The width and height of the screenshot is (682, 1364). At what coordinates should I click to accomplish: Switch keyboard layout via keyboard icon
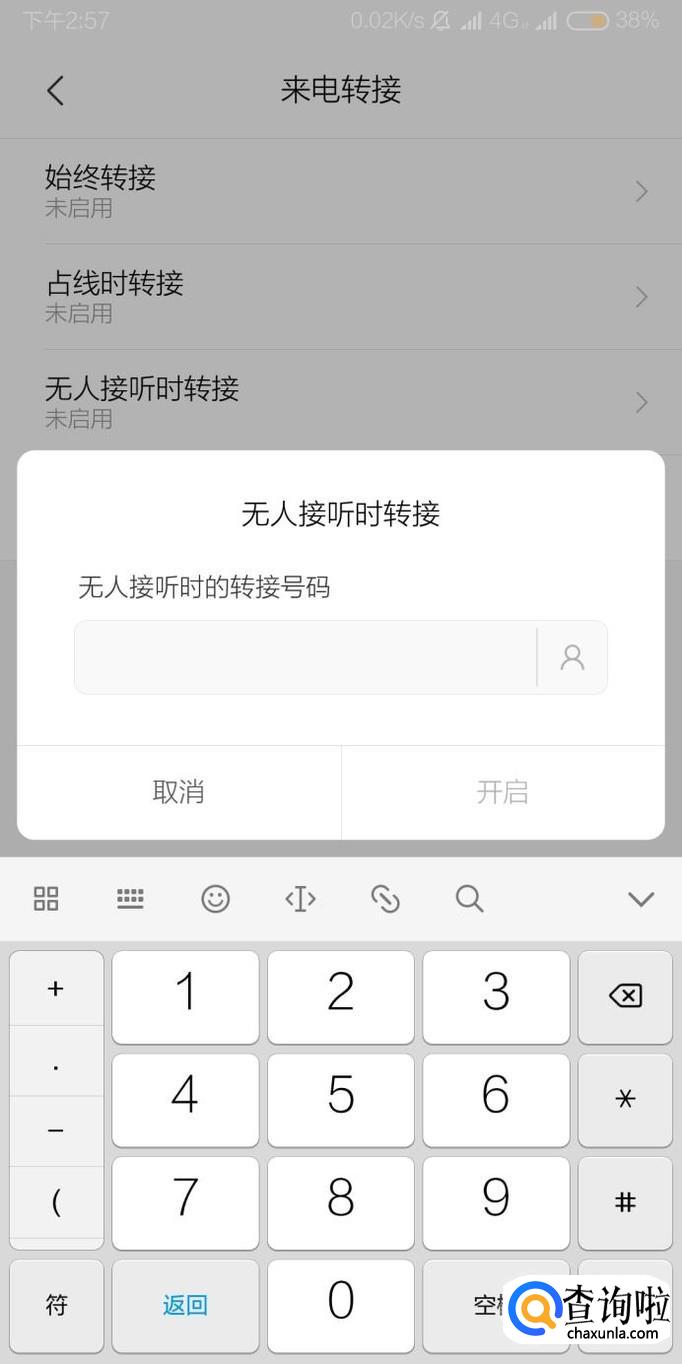[130, 899]
